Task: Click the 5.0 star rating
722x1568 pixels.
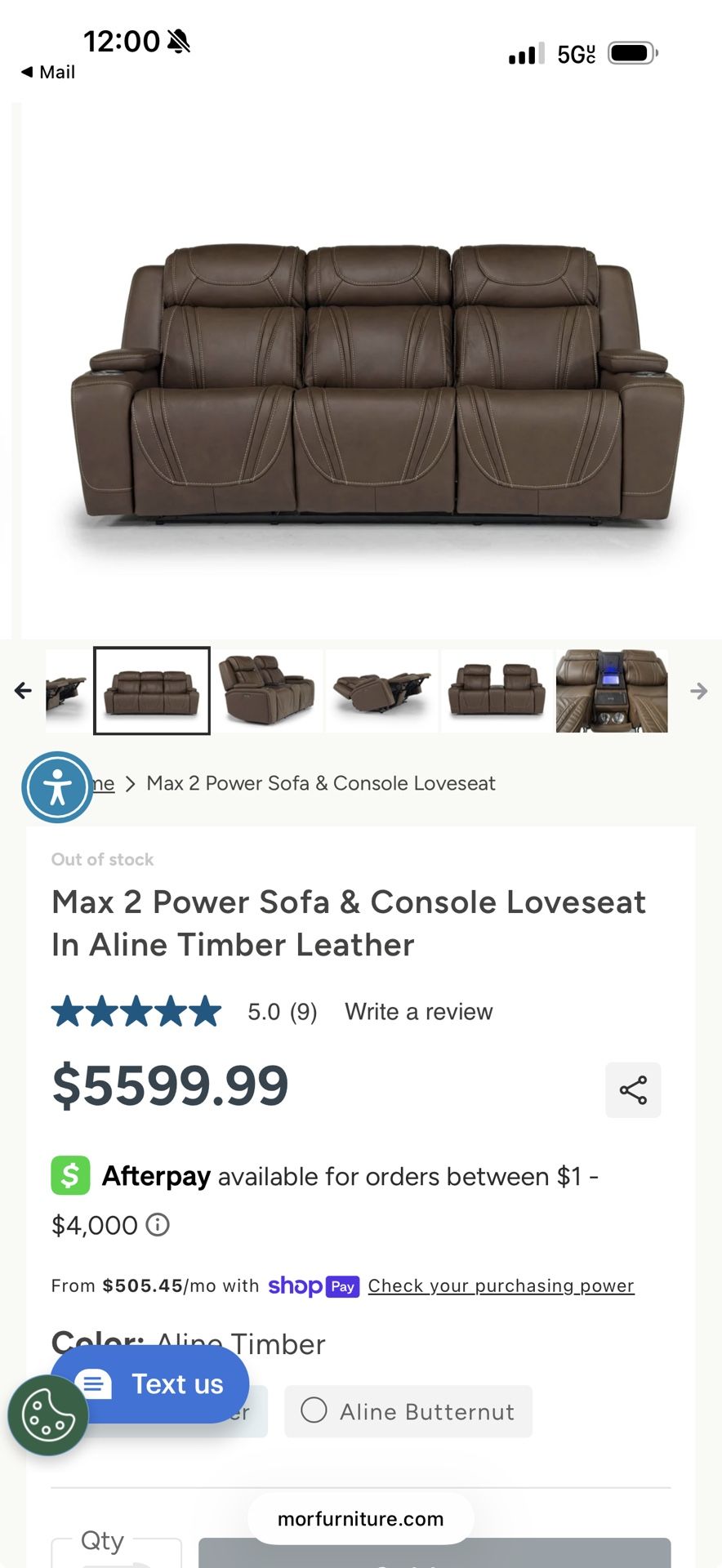Action: (136, 1010)
